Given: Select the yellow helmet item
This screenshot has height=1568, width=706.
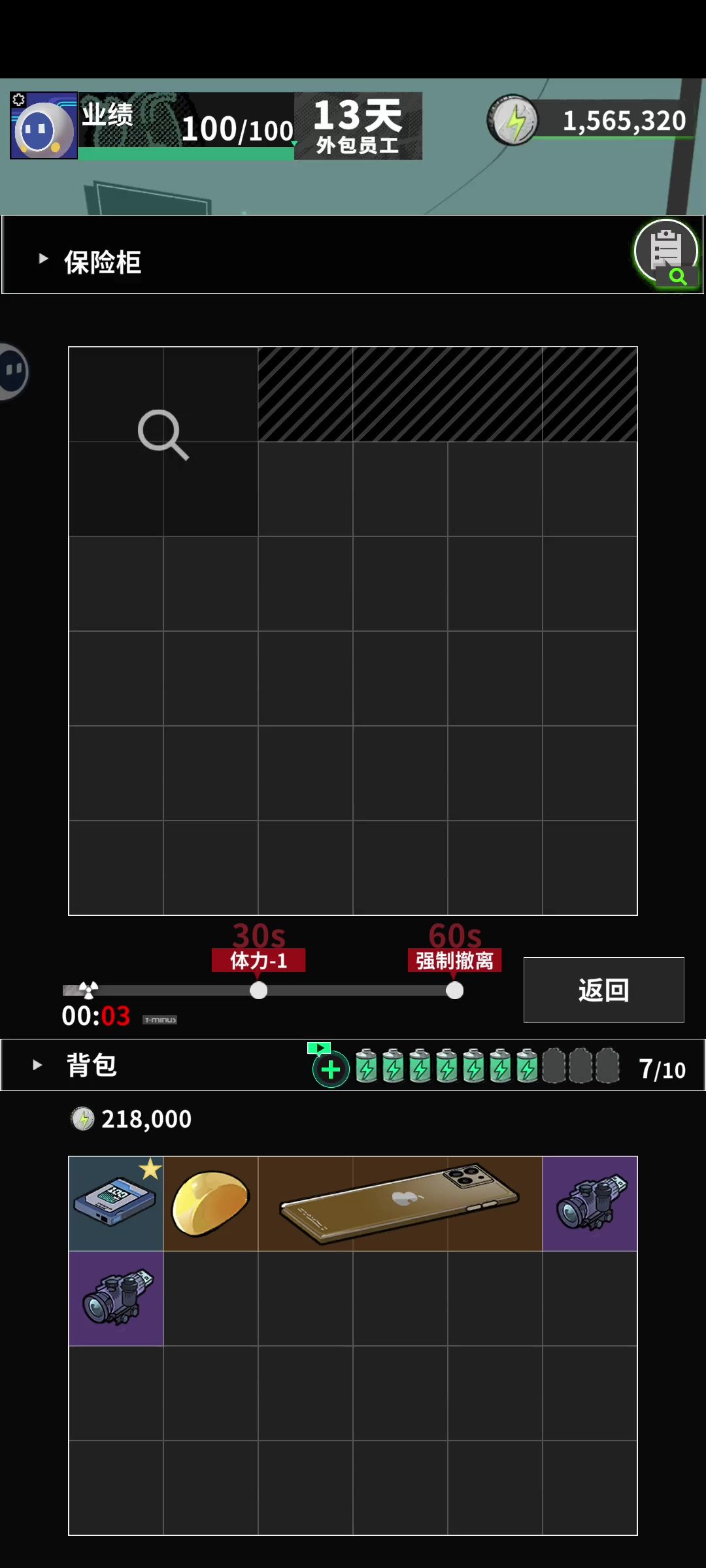Looking at the screenshot, I should click(210, 1203).
